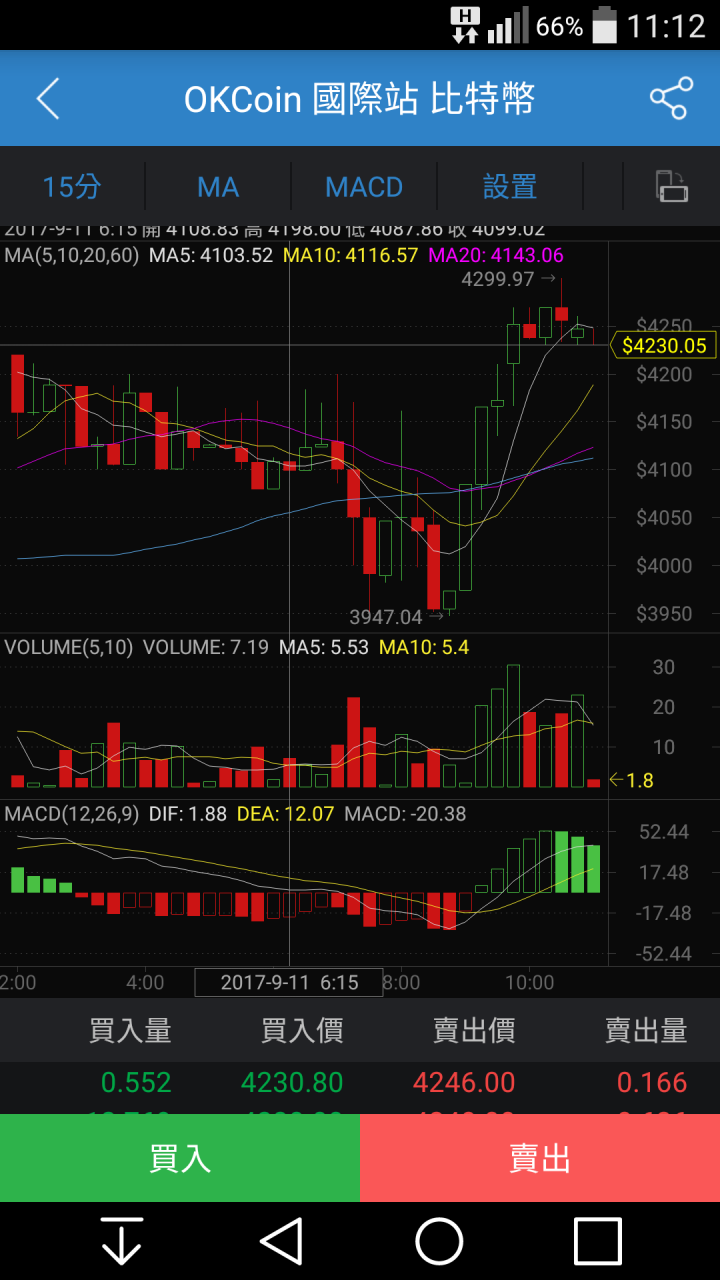Open the recent apps overview
This screenshot has height=1280, width=720.
point(597,1242)
